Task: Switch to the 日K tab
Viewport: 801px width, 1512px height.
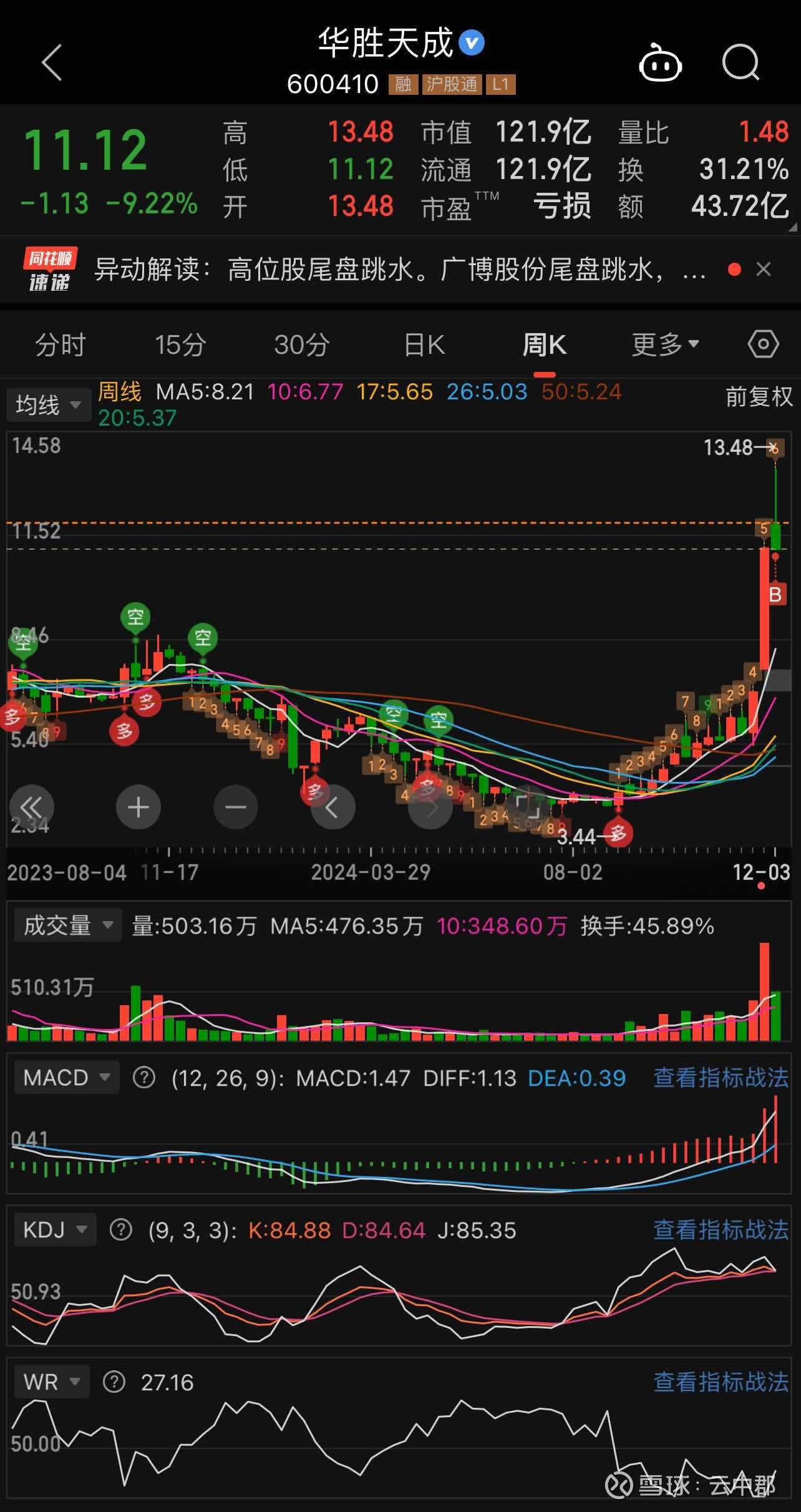Action: 424,344
